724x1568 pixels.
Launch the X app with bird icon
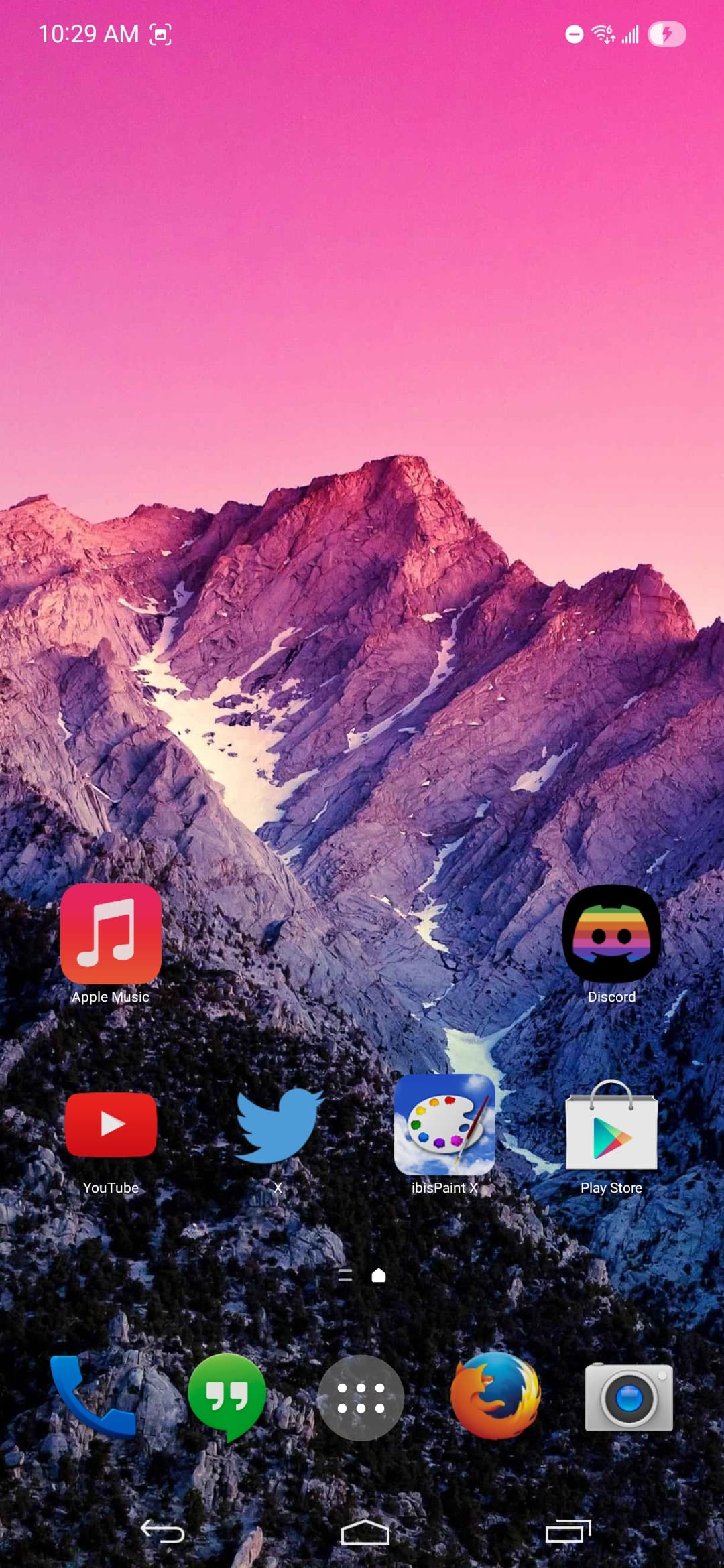coord(278,1124)
